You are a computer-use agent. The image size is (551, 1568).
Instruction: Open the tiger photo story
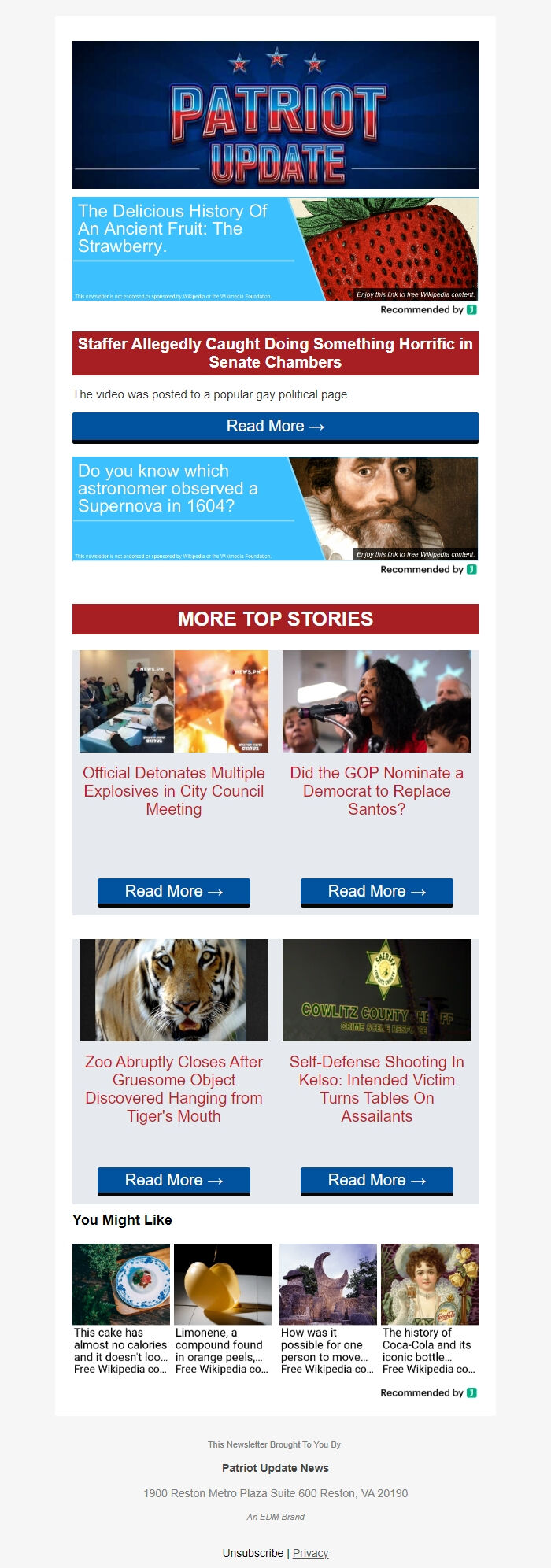(x=174, y=990)
